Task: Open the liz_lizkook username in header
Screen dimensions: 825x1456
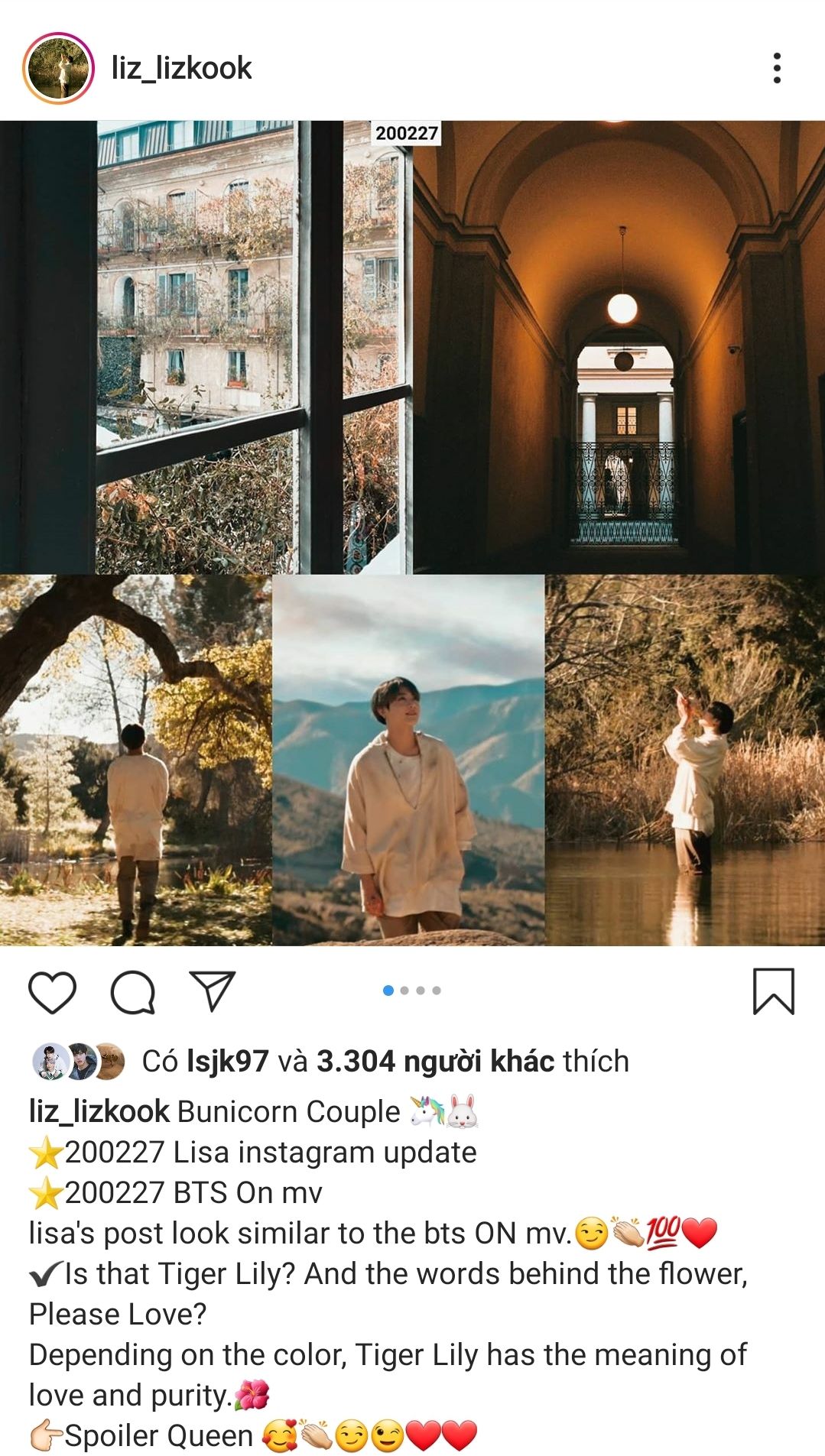Action: 181,68
